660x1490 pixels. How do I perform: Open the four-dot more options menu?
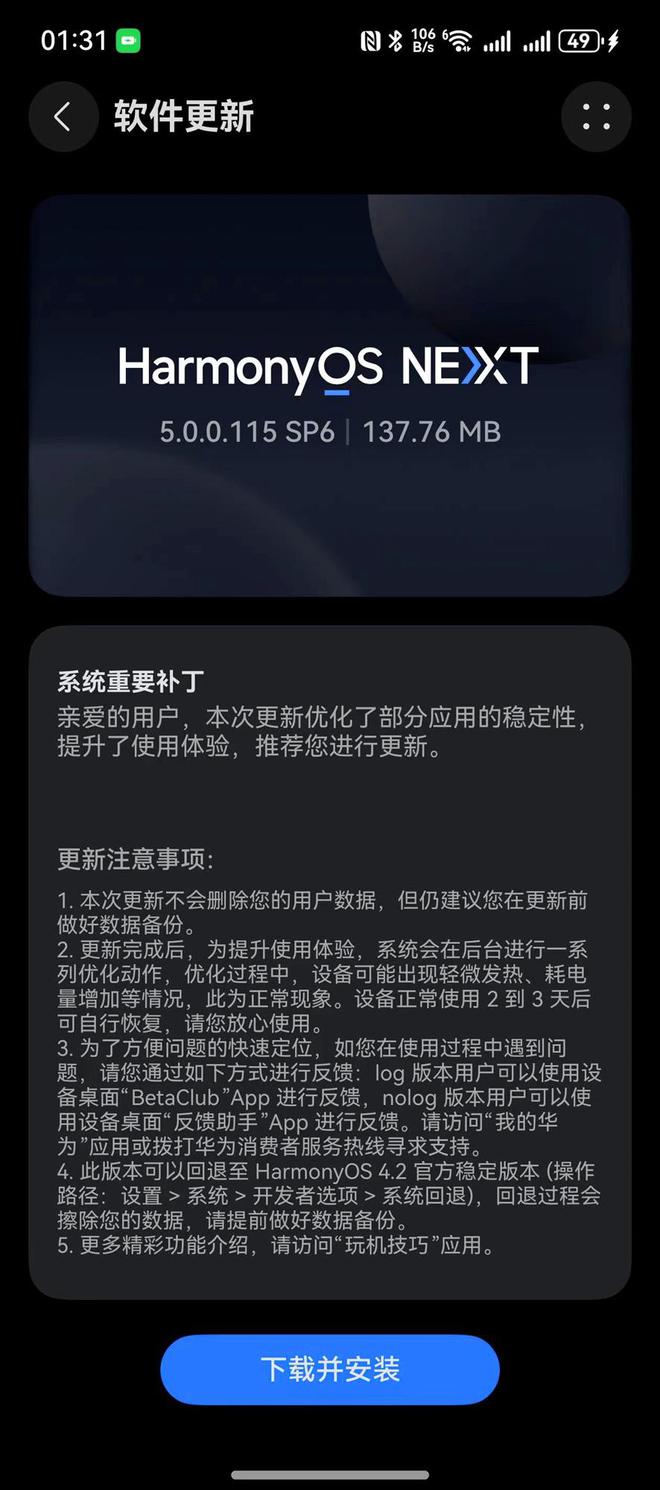pyautogui.click(x=596, y=117)
